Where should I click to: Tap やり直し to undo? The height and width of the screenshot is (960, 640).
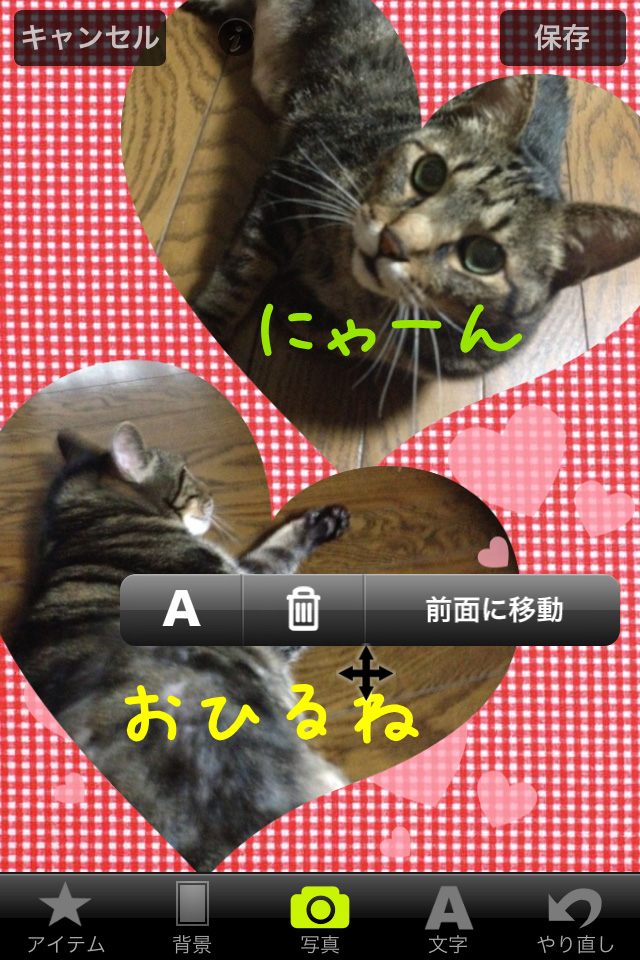[x=575, y=918]
